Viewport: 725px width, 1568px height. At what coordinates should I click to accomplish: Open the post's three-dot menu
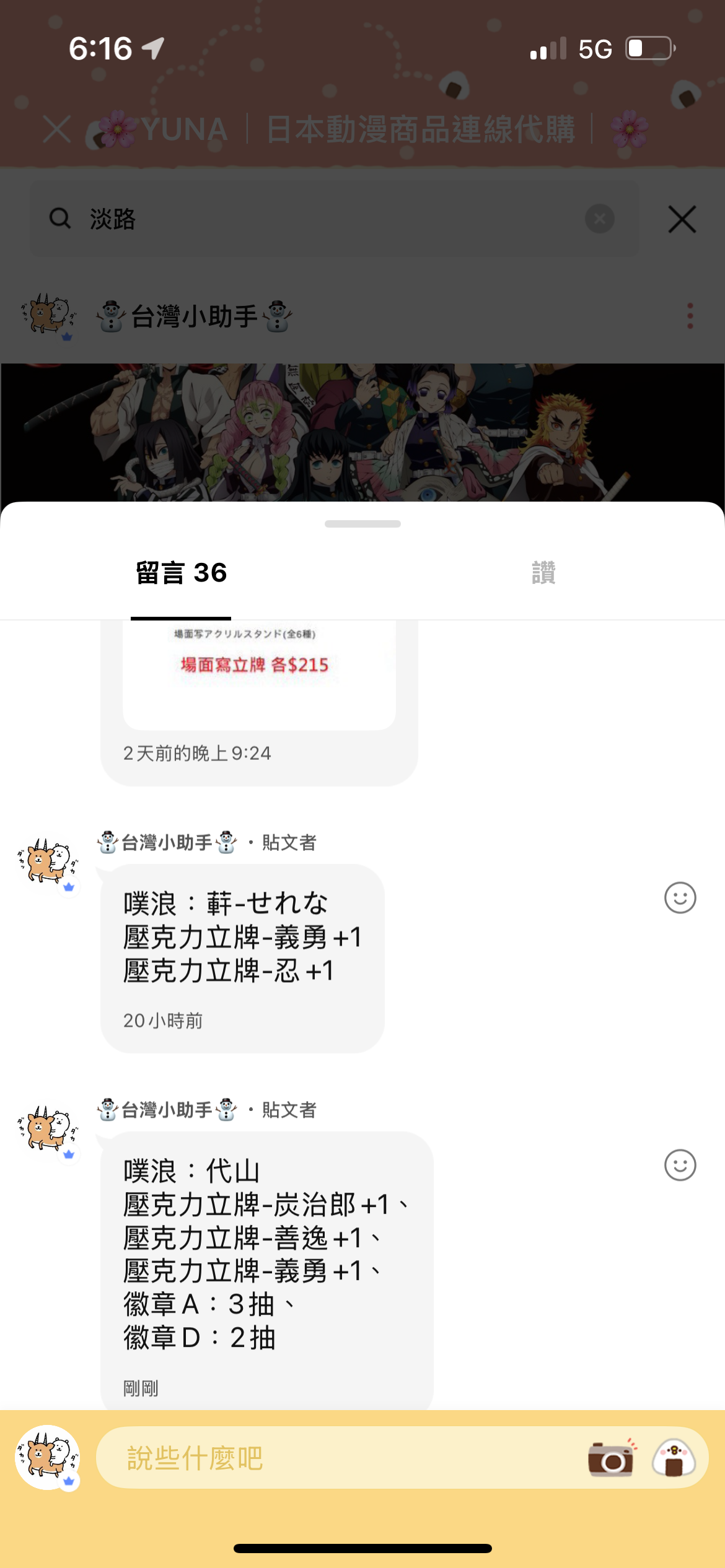[690, 316]
